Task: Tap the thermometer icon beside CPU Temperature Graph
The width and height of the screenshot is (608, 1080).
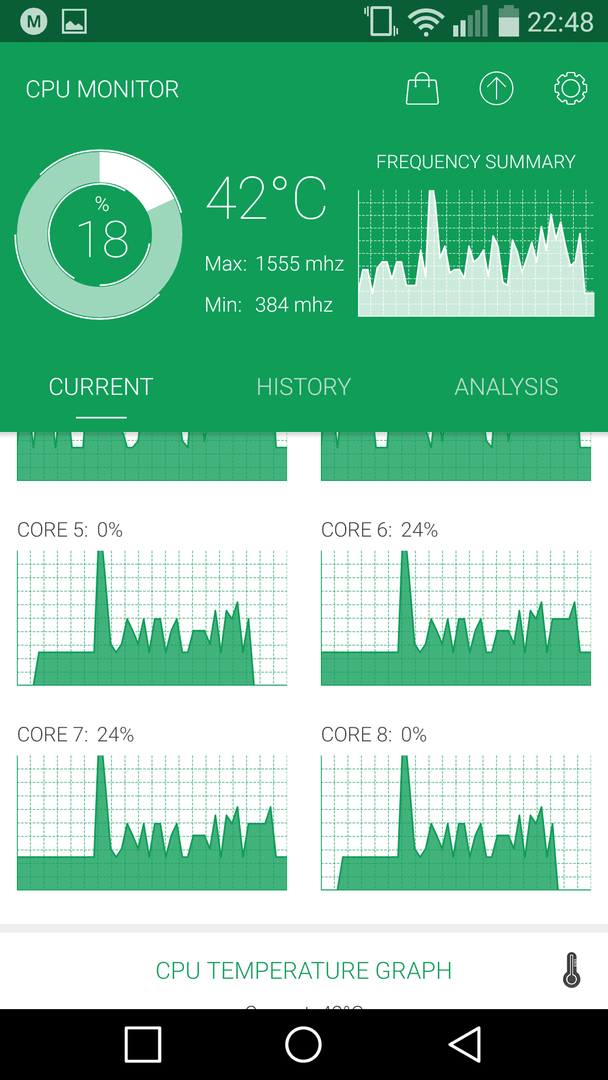Action: coord(572,970)
